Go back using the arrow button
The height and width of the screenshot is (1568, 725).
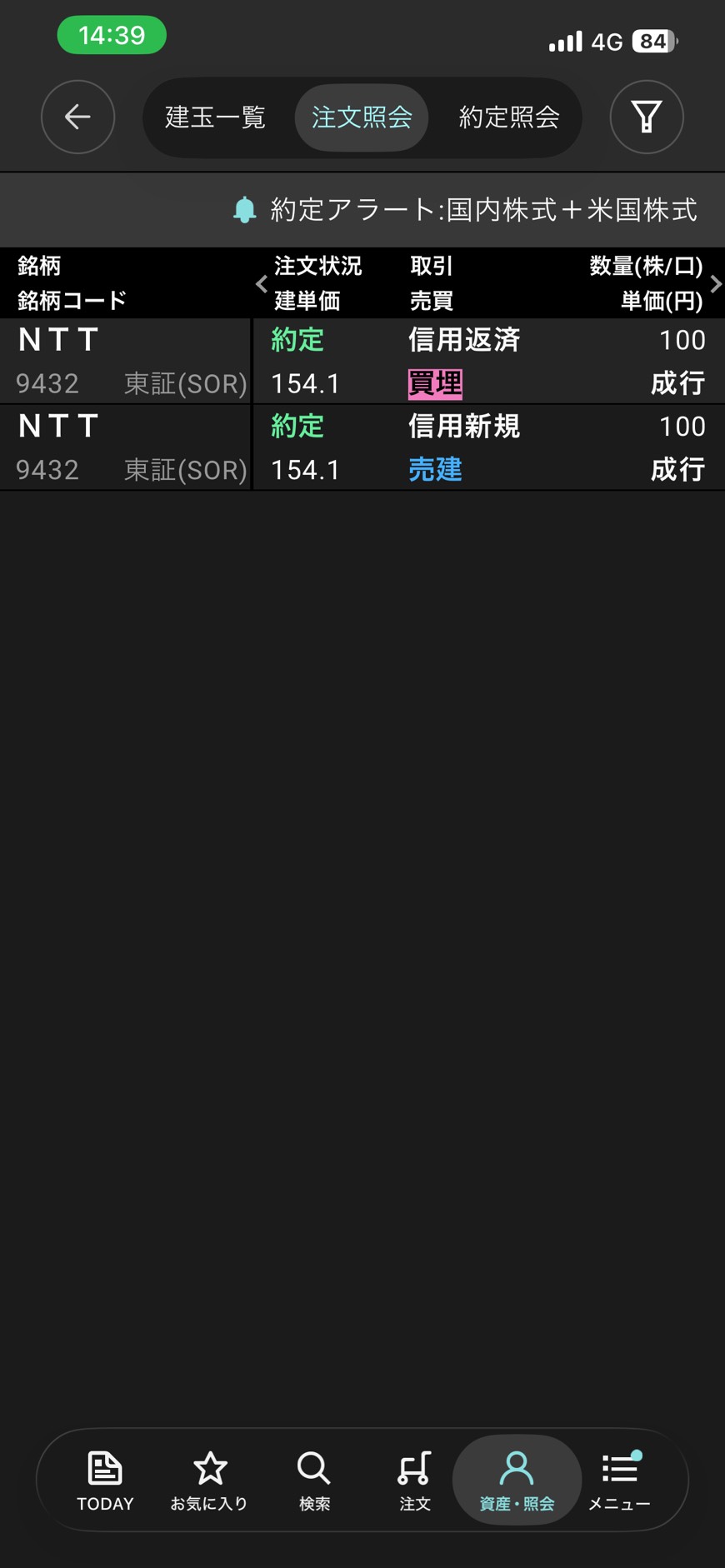77,117
